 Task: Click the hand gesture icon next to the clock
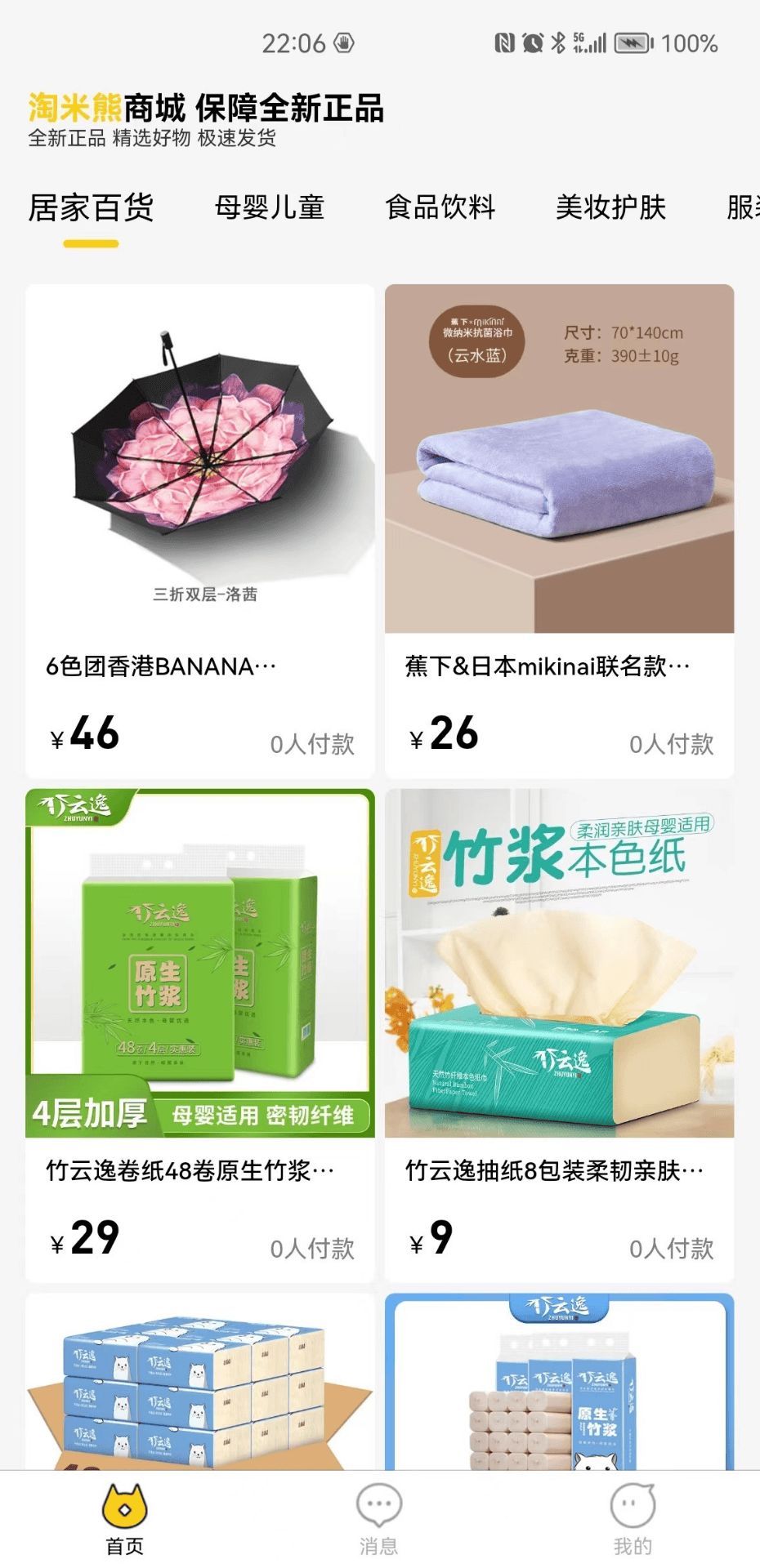point(343,41)
